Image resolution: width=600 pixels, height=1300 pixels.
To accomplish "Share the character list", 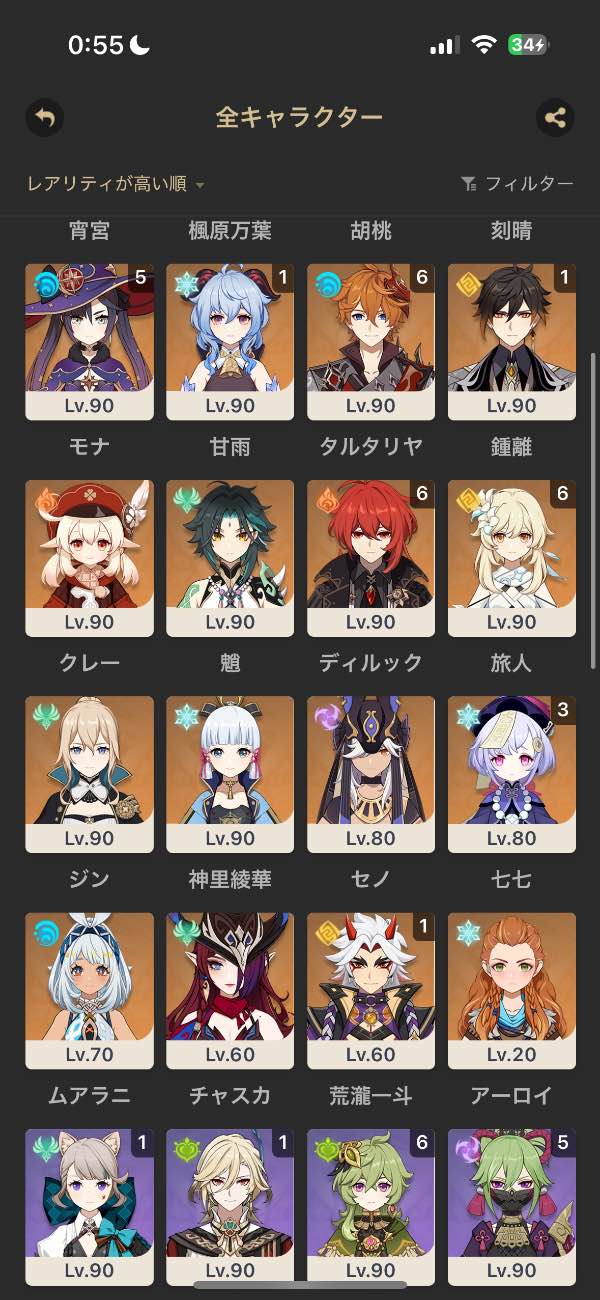I will (x=555, y=118).
